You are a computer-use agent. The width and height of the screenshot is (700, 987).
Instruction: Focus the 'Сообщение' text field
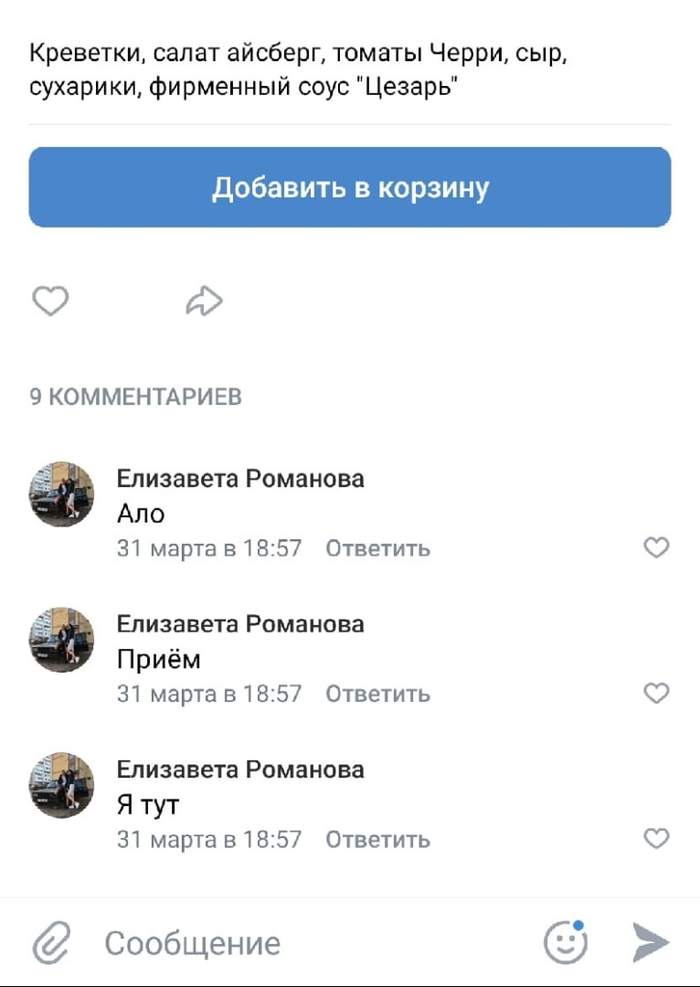(x=300, y=943)
